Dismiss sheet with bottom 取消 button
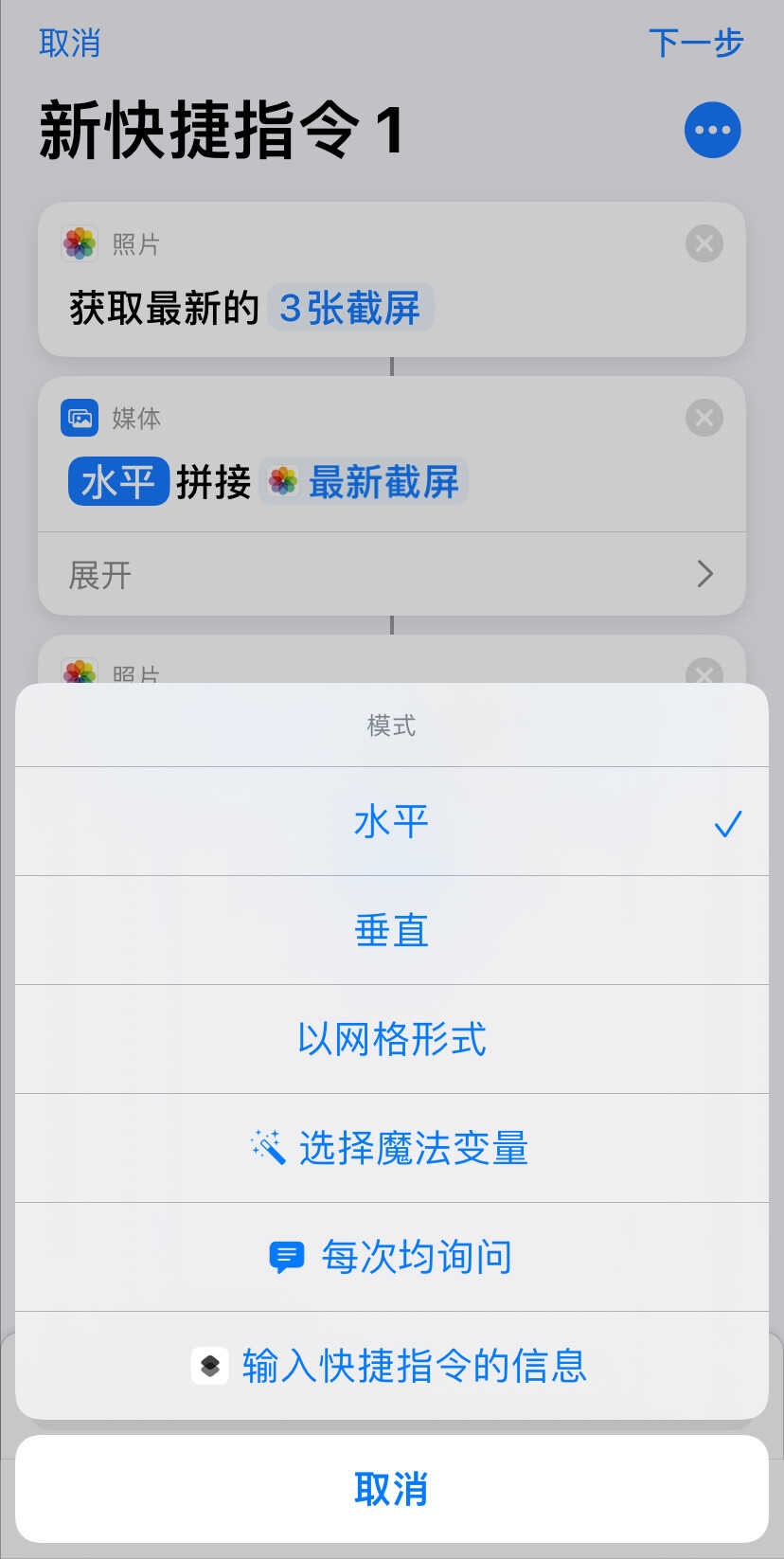This screenshot has height=1559, width=784. (391, 1489)
